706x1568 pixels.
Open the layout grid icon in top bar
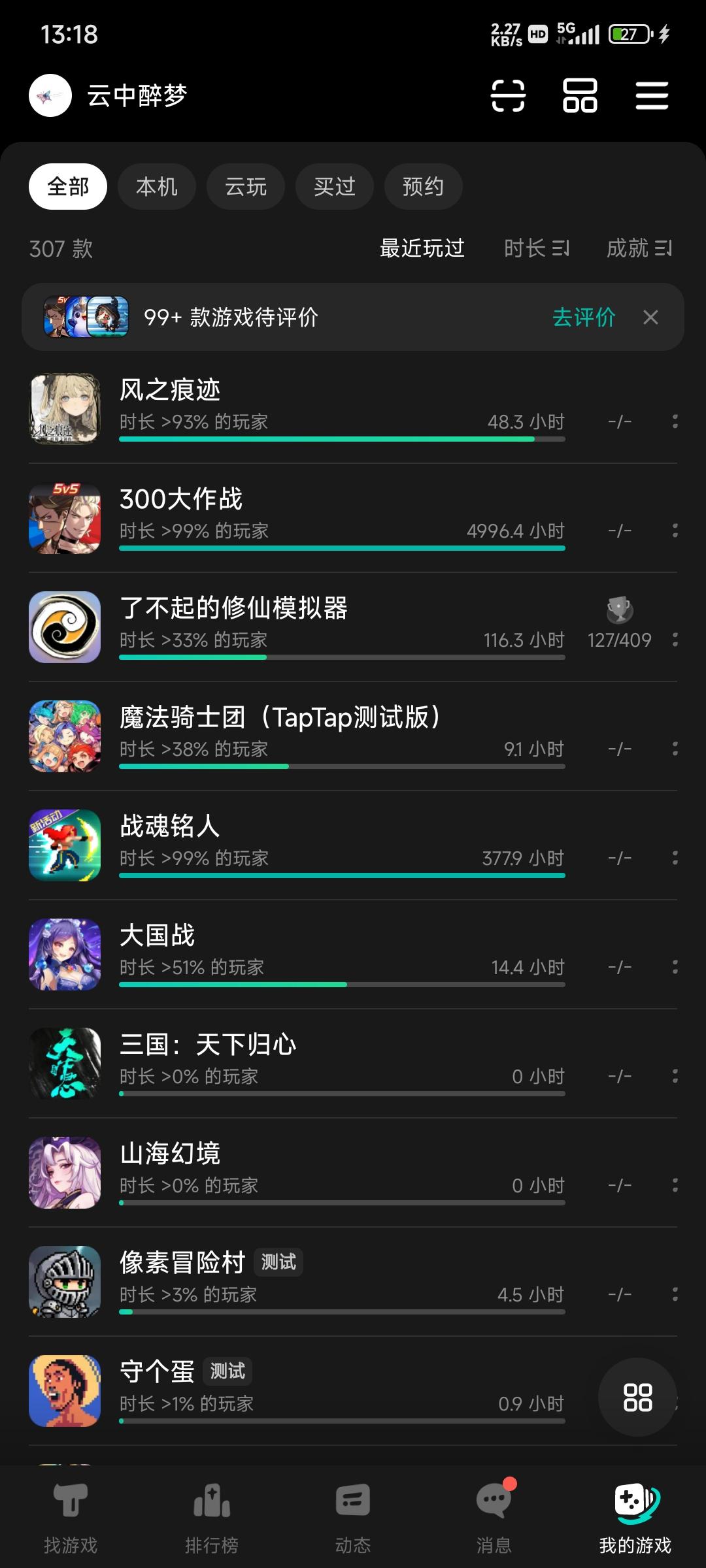click(580, 95)
